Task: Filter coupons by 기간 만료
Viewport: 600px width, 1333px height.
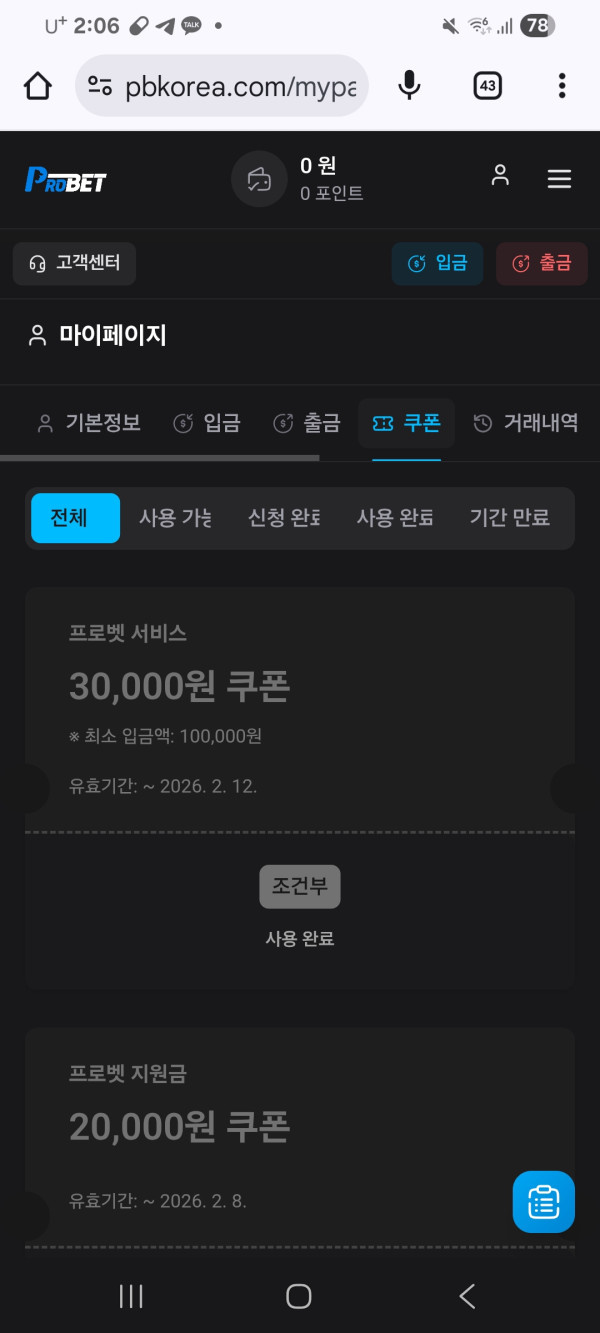Action: 509,518
